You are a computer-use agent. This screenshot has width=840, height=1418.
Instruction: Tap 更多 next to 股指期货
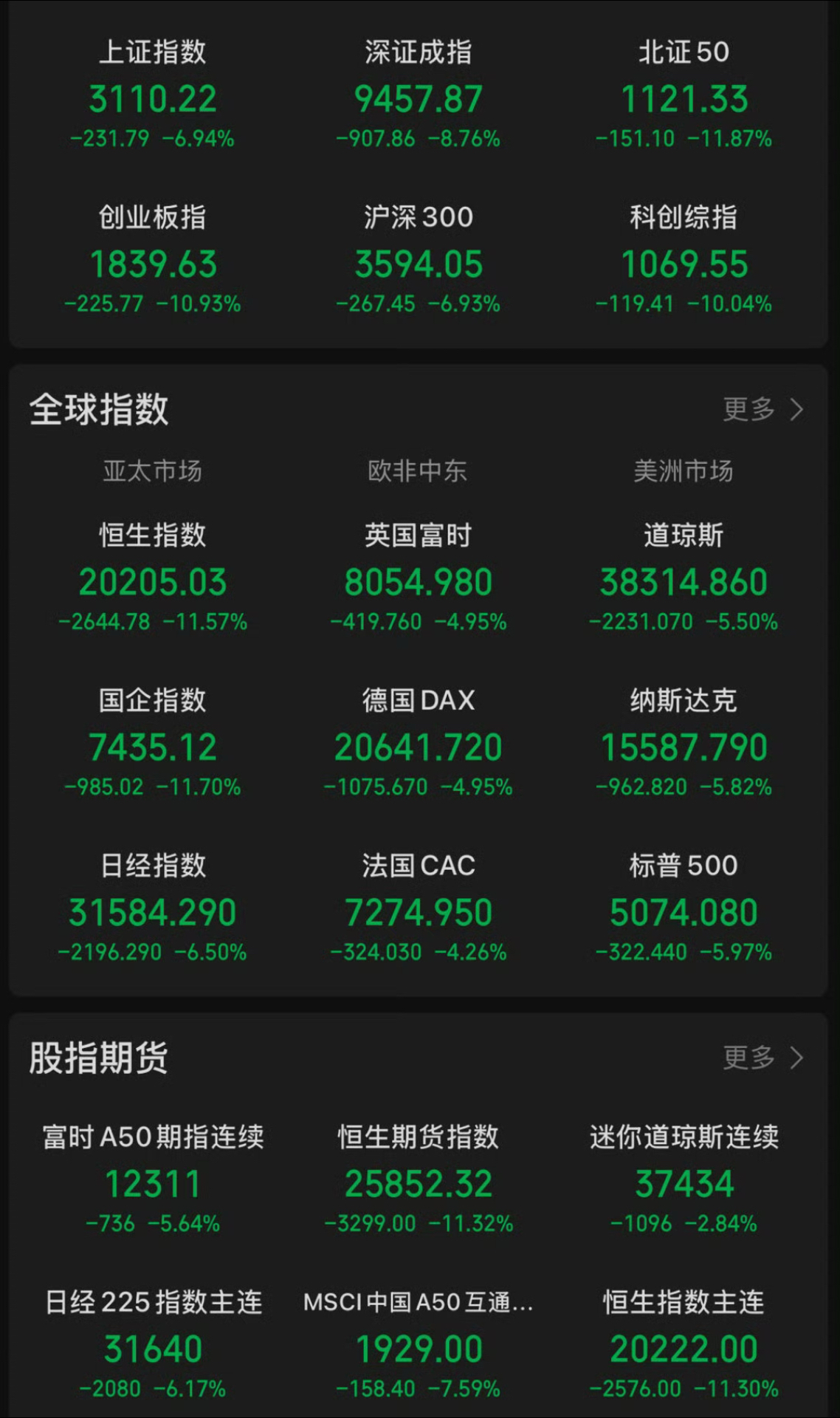(x=762, y=1058)
